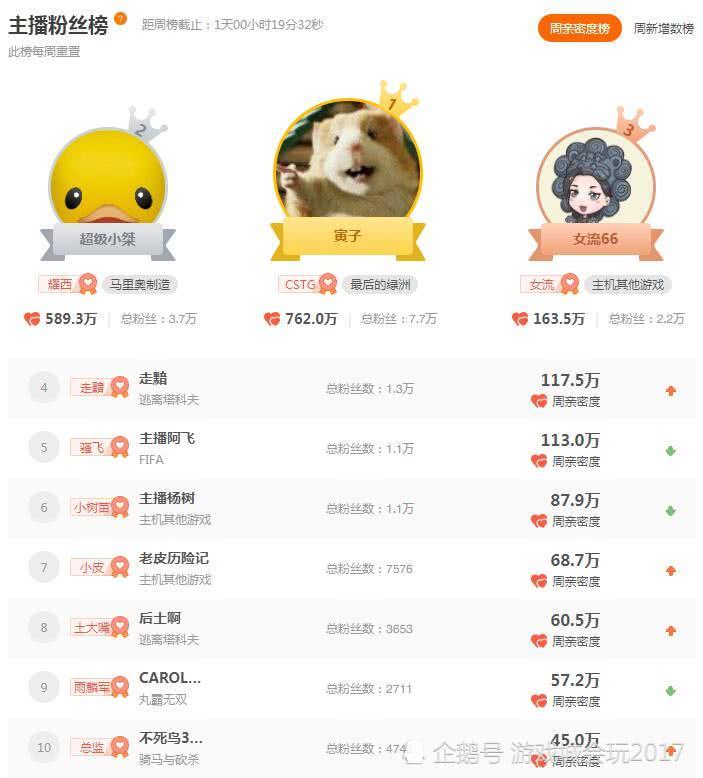The width and height of the screenshot is (703, 778).
Task: Open the rank 10 row 不死鸟3
Action: point(171,738)
